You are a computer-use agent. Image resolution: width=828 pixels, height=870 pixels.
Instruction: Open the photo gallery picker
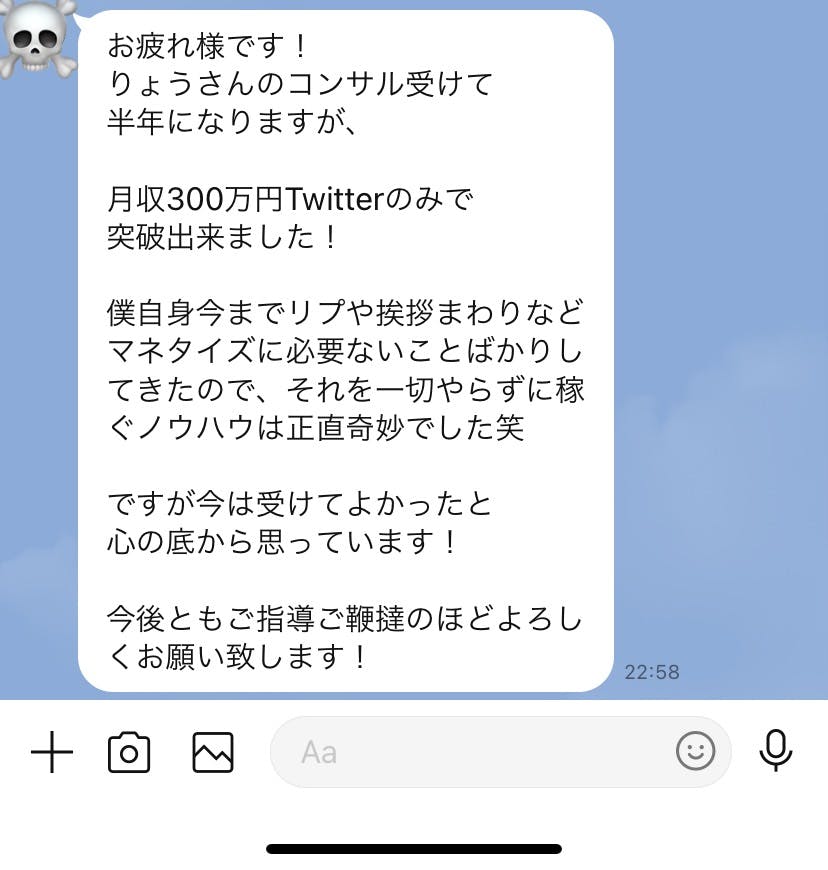click(x=213, y=752)
